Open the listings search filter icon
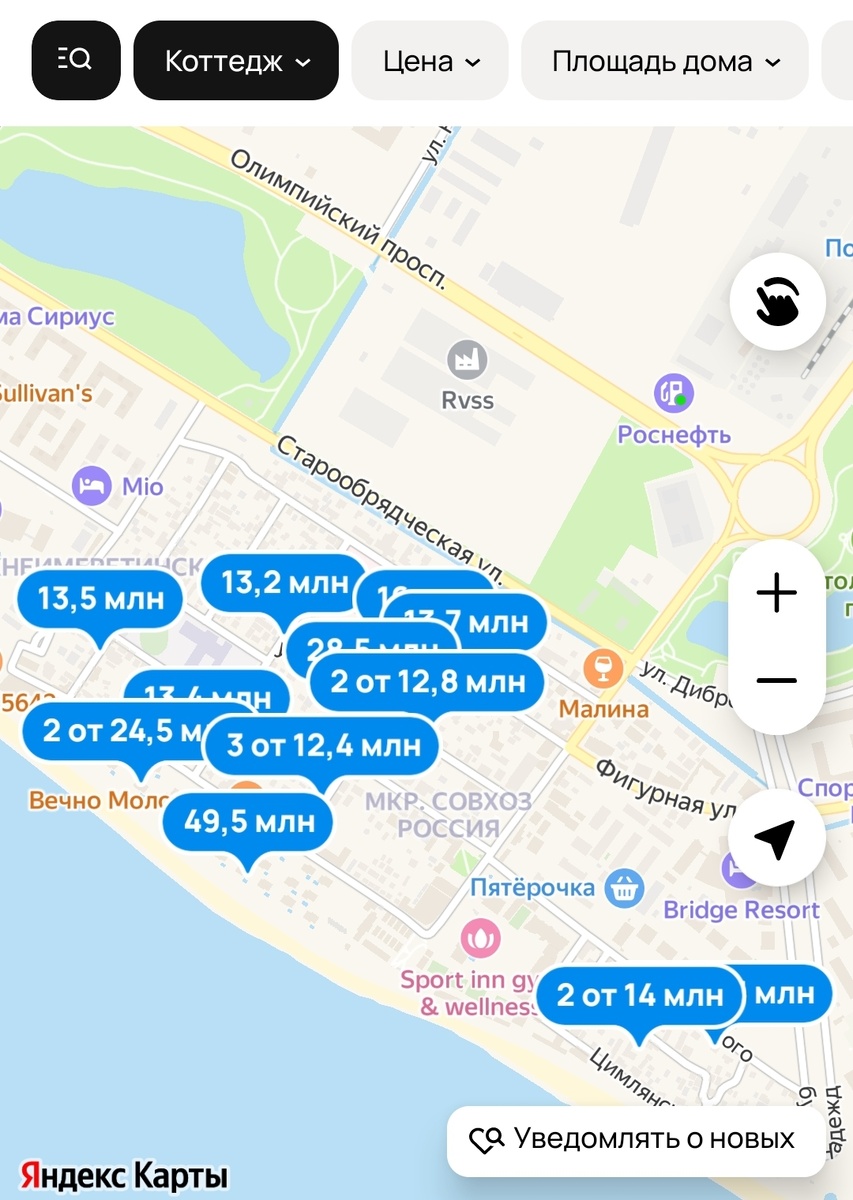 [x=75, y=60]
